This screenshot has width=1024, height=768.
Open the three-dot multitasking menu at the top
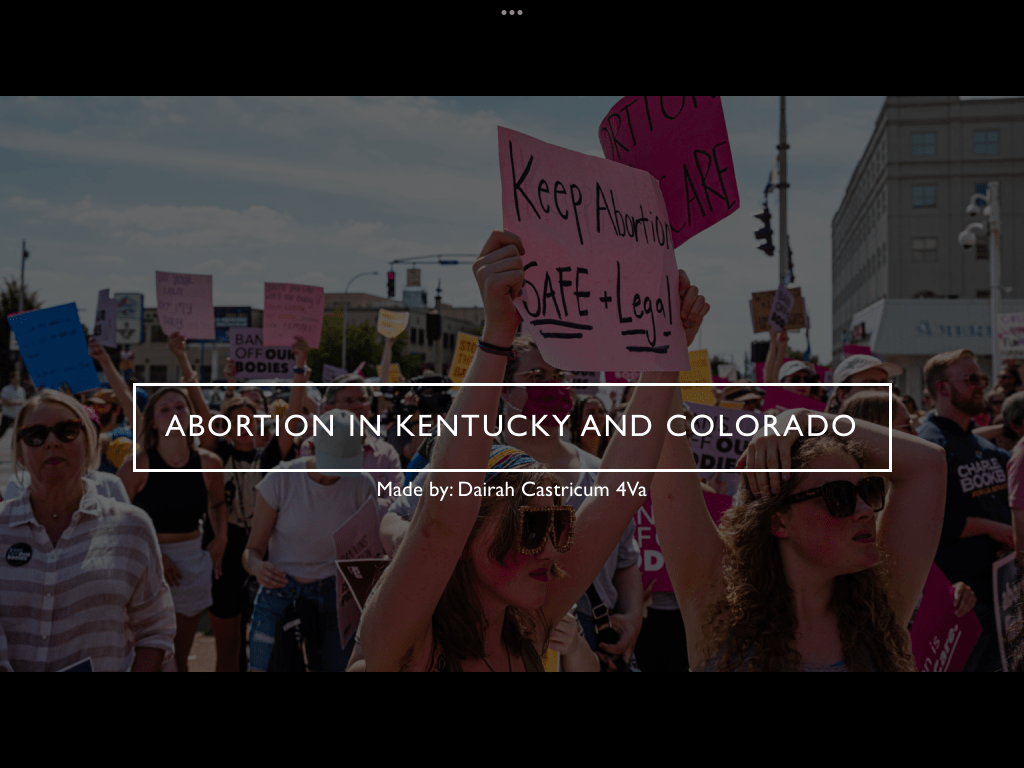(512, 13)
